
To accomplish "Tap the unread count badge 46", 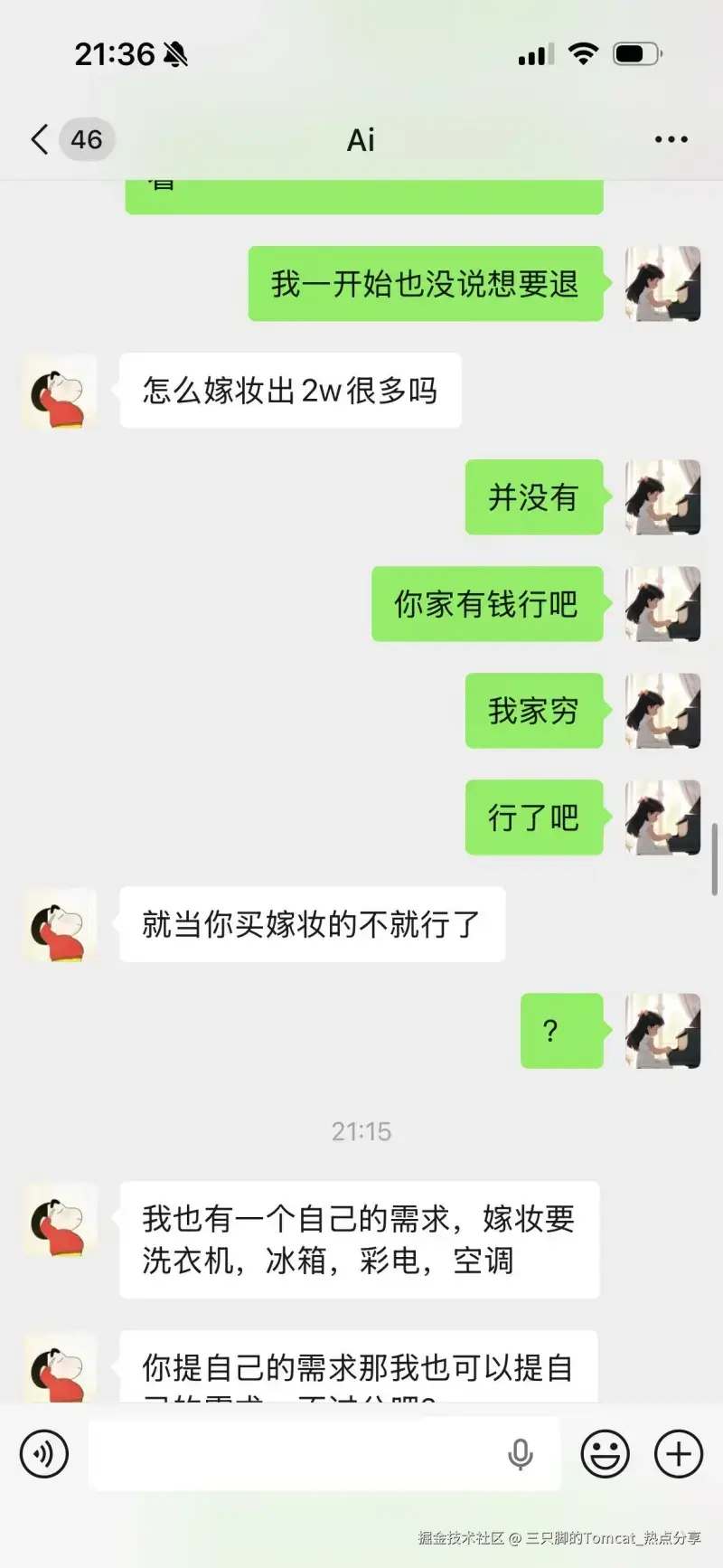I will click(x=86, y=139).
